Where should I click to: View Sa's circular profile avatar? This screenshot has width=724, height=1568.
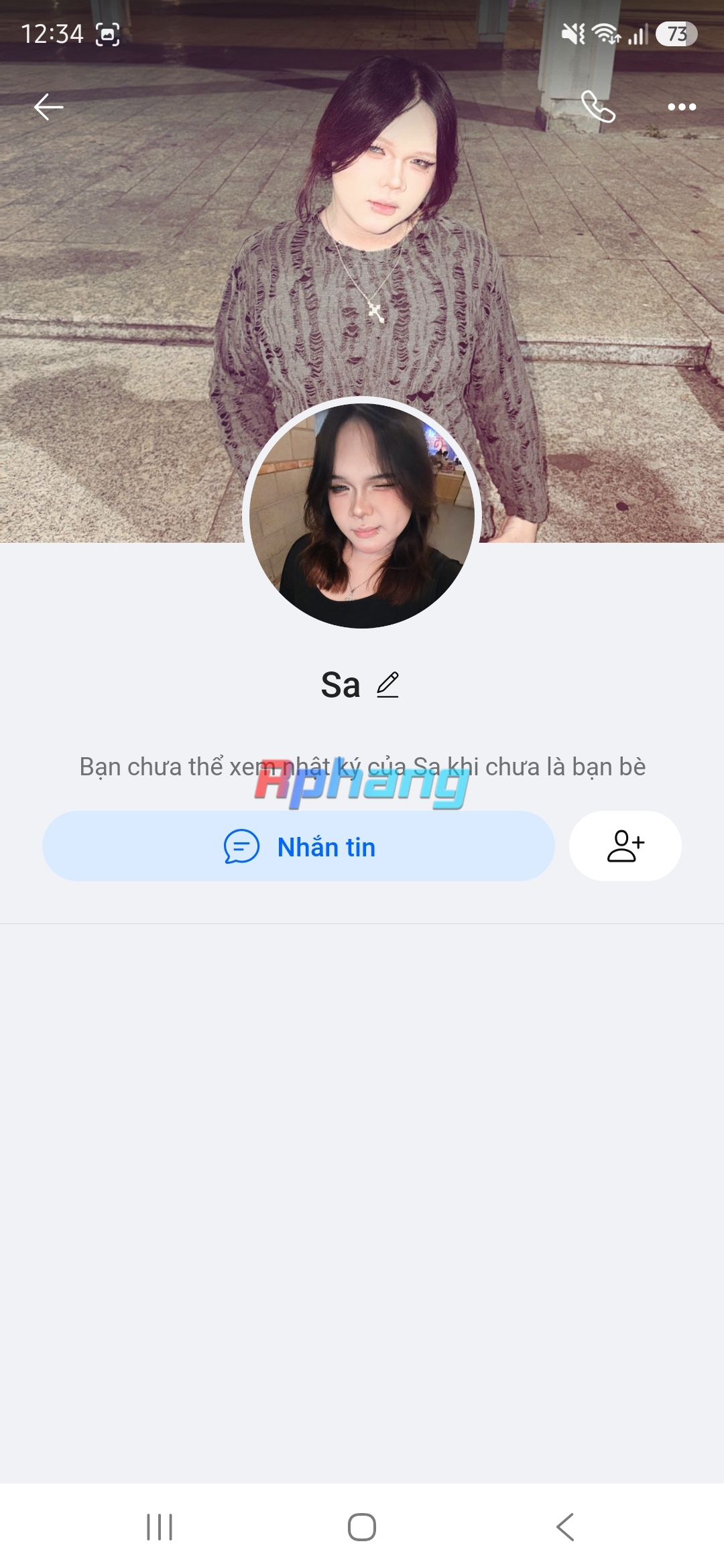point(362,515)
